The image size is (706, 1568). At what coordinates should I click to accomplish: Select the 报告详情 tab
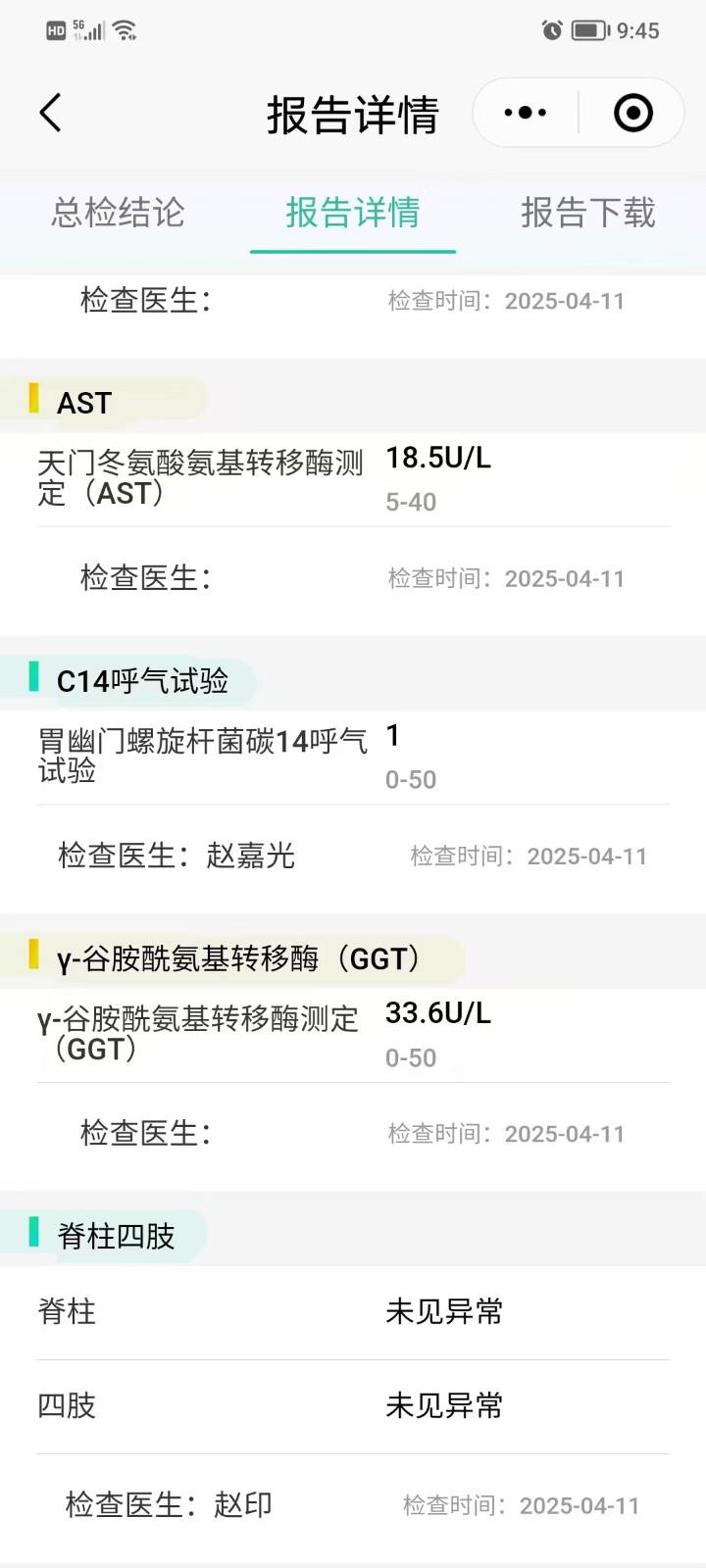click(x=353, y=213)
